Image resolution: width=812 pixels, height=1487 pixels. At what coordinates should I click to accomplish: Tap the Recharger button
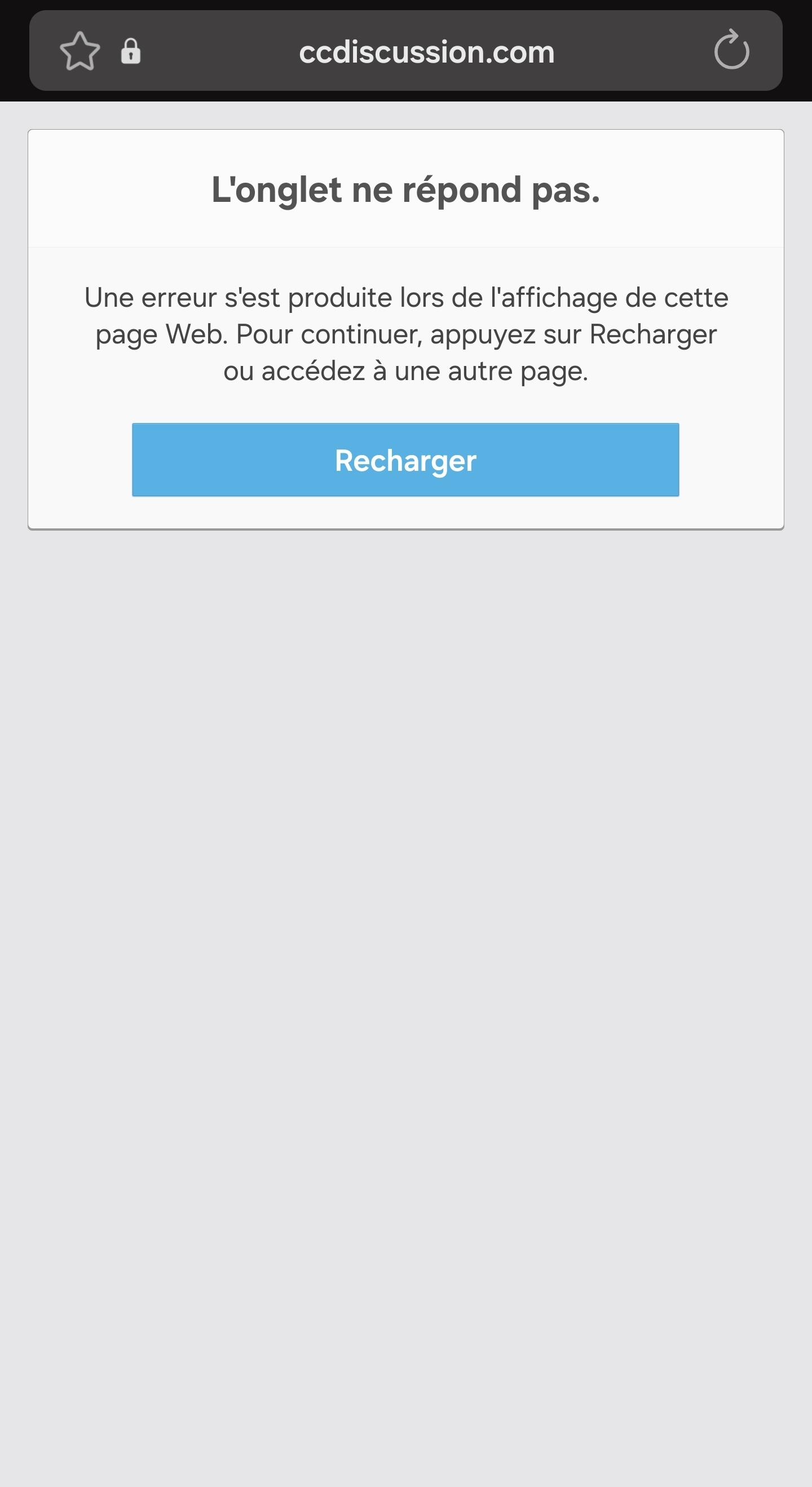pos(405,460)
